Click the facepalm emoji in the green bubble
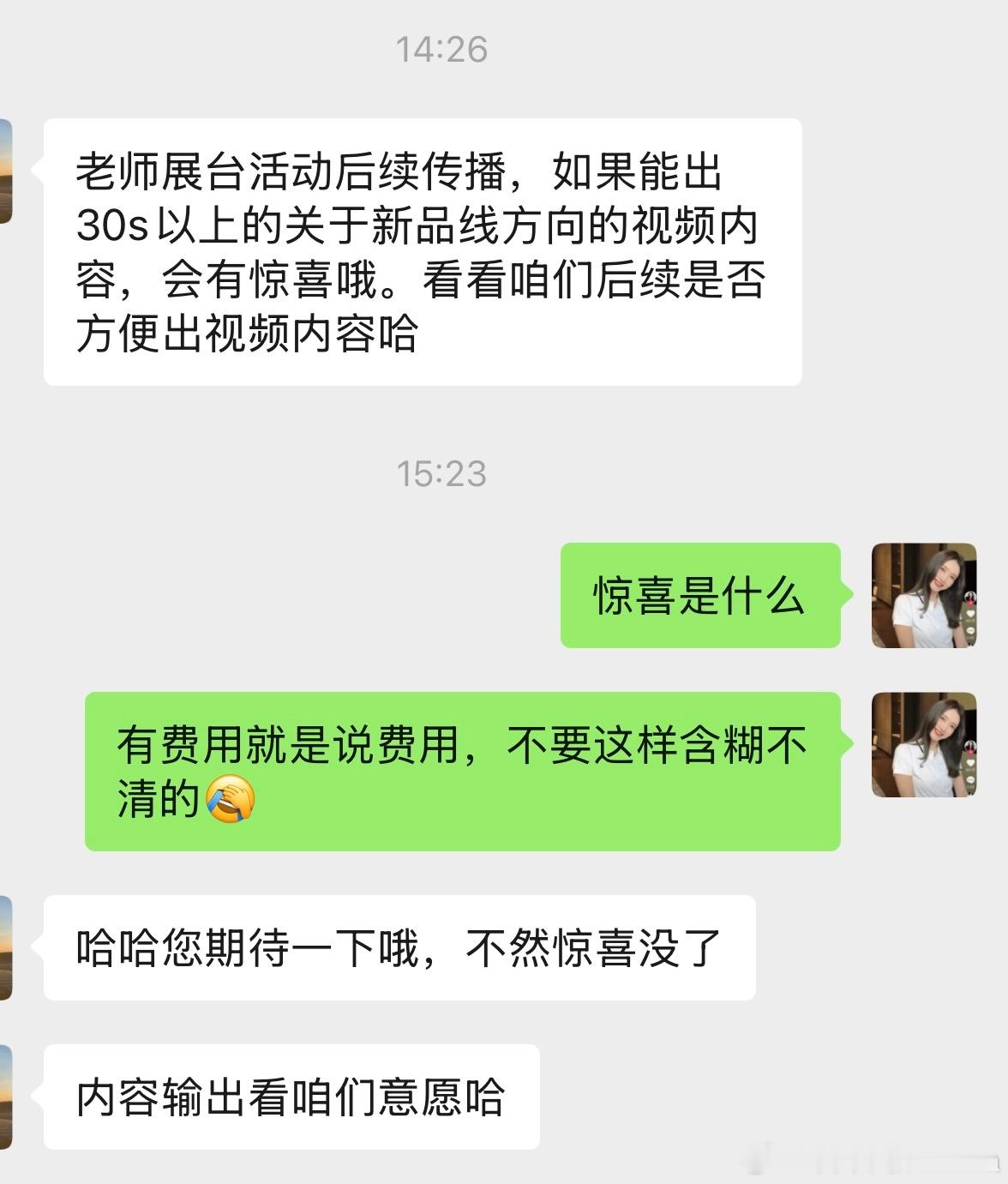Image resolution: width=1008 pixels, height=1184 pixels. [x=230, y=800]
